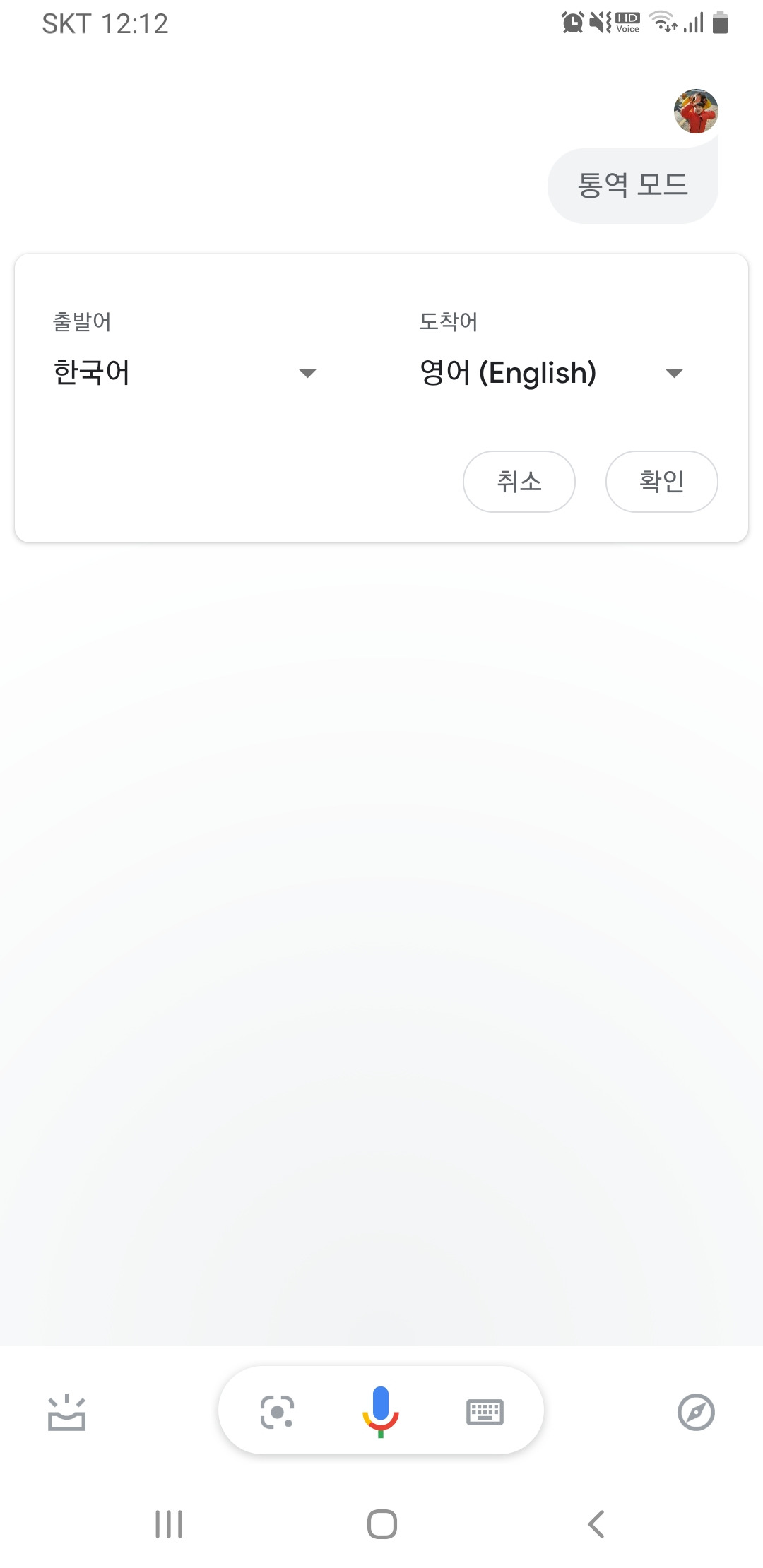Screen dimensions: 763x1568
Task: Open the 한국어 source language dropdown
Action: (x=185, y=373)
